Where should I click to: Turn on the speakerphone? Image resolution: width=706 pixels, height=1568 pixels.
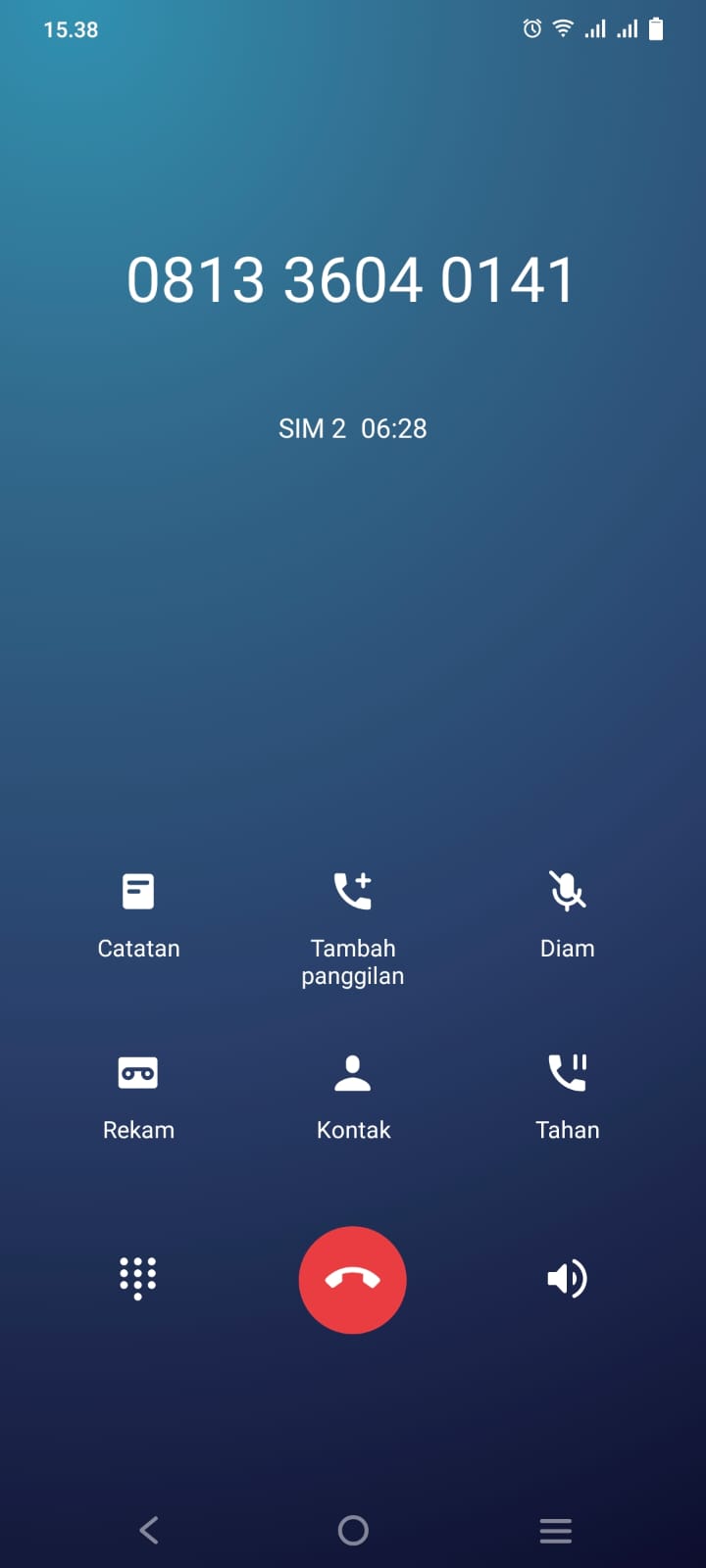pos(567,1278)
